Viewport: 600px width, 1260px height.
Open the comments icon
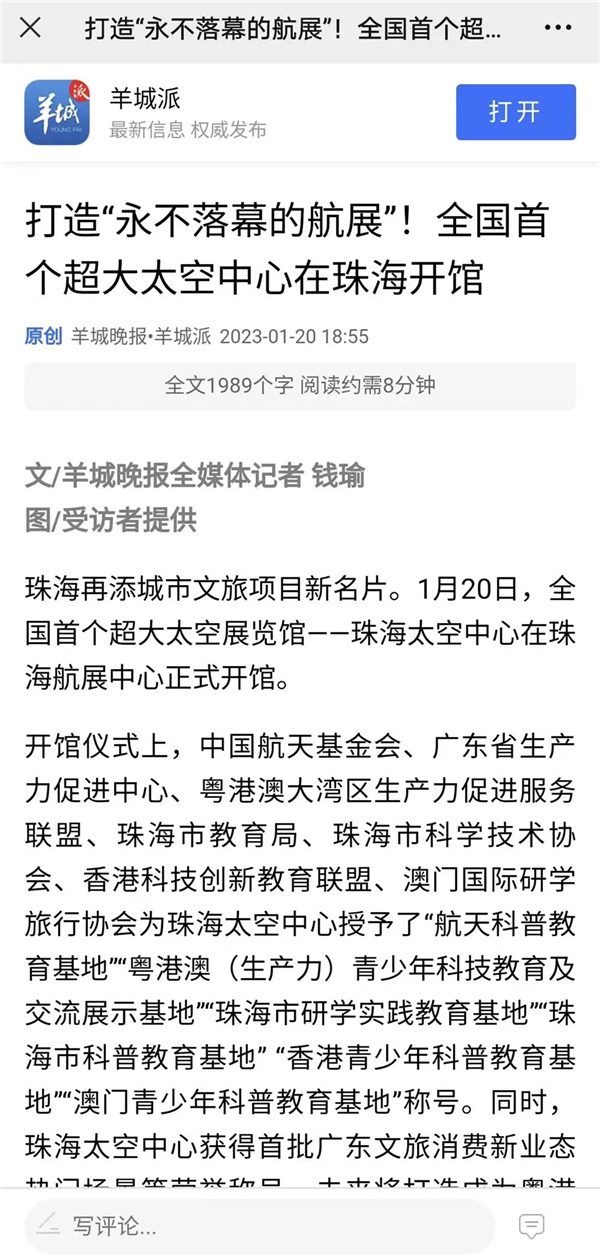[532, 1226]
